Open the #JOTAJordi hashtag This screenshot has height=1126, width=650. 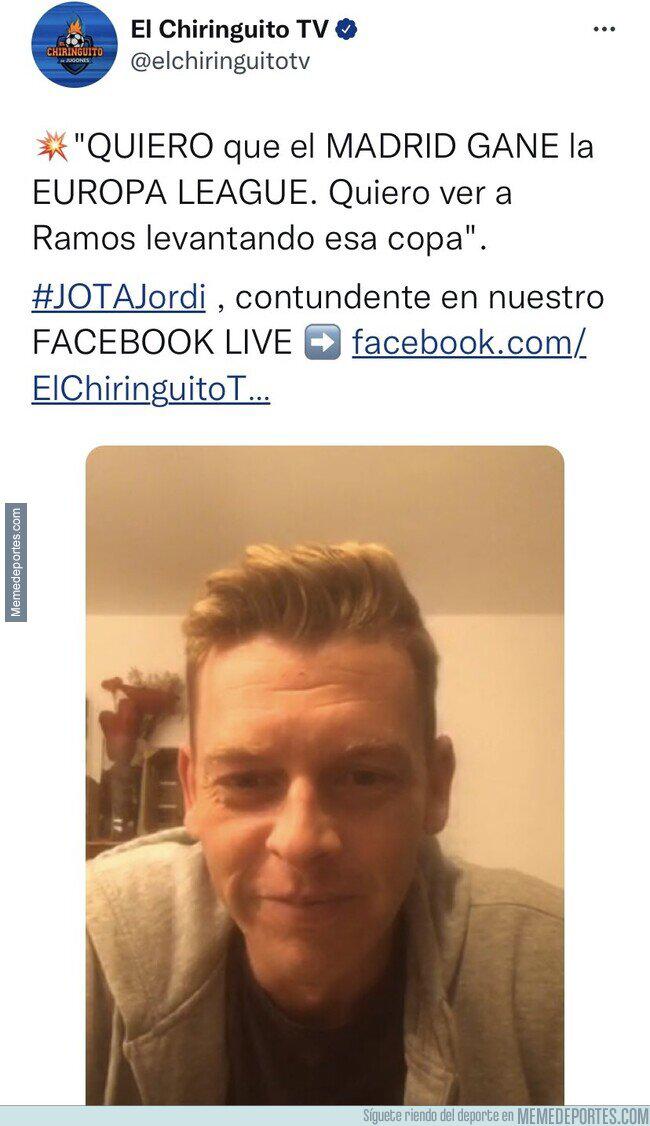pyautogui.click(x=119, y=297)
